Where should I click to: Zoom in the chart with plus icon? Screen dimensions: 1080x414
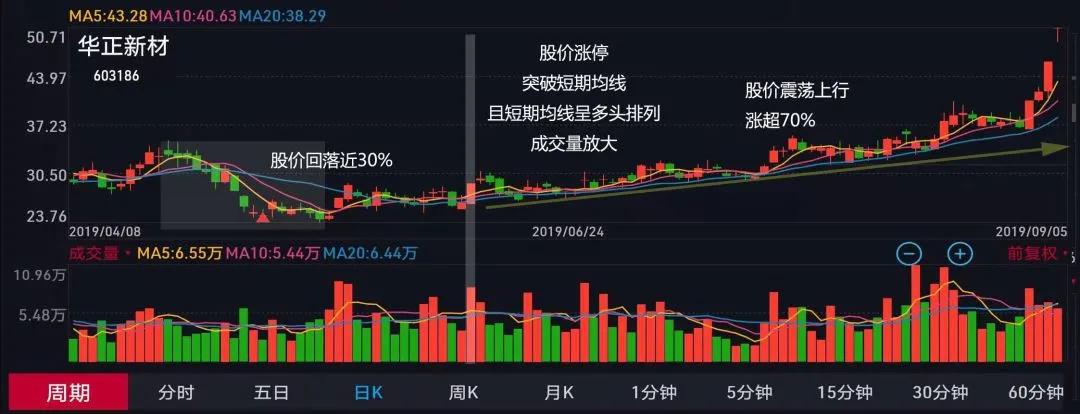pyautogui.click(x=960, y=254)
